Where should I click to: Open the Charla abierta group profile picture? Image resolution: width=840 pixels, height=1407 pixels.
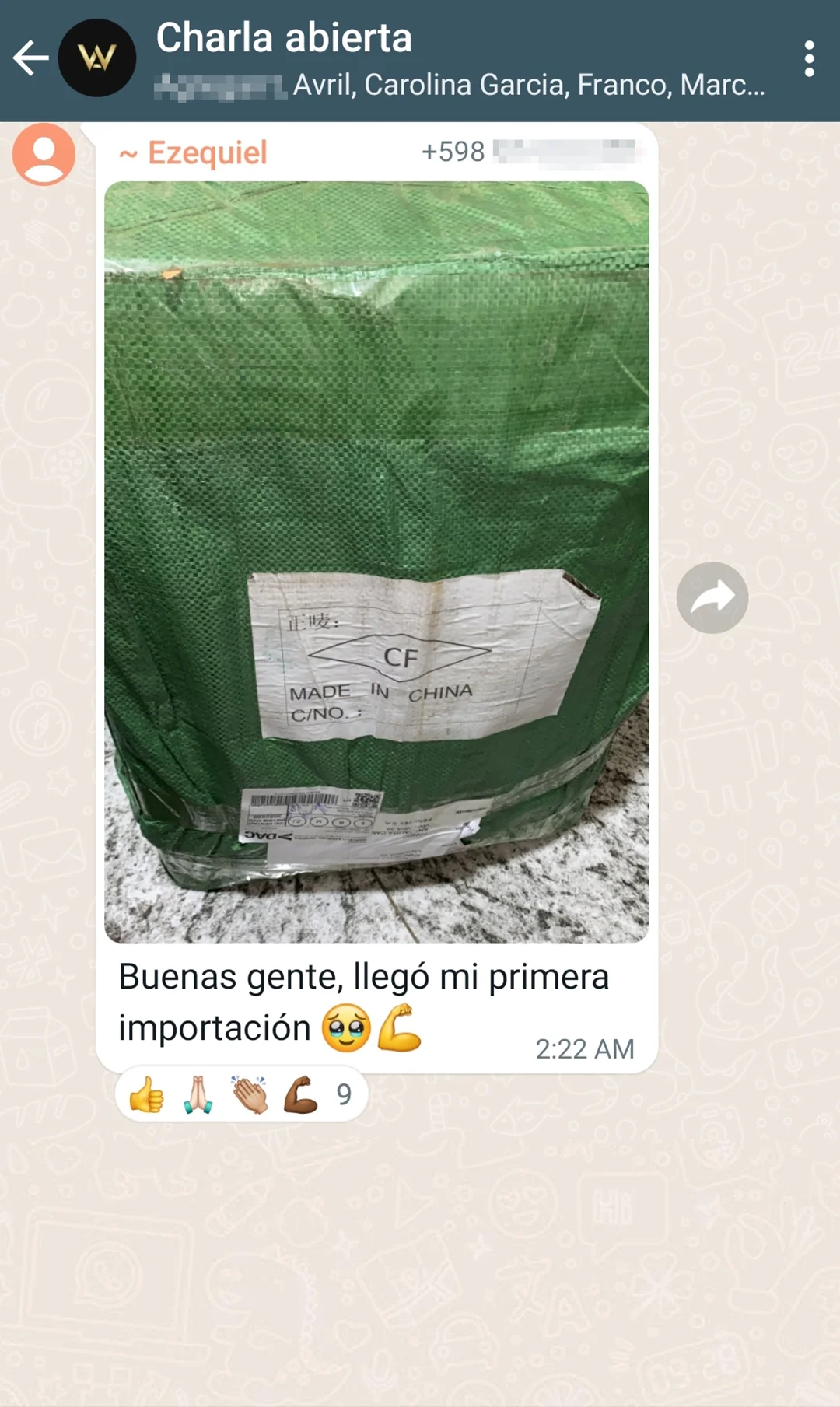97,58
